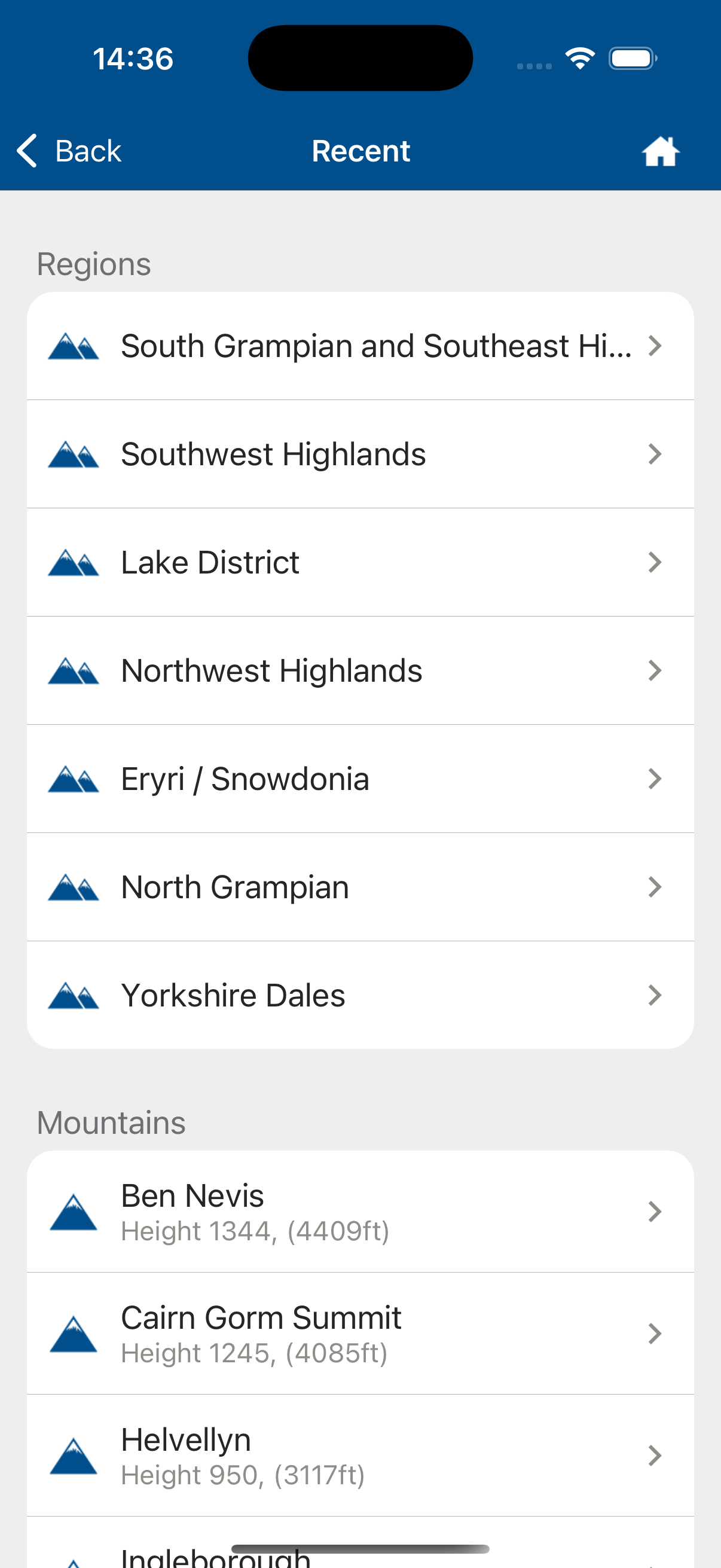Viewport: 721px width, 1568px height.
Task: Open the Ben Nevis mountain forecast
Action: point(360,1212)
